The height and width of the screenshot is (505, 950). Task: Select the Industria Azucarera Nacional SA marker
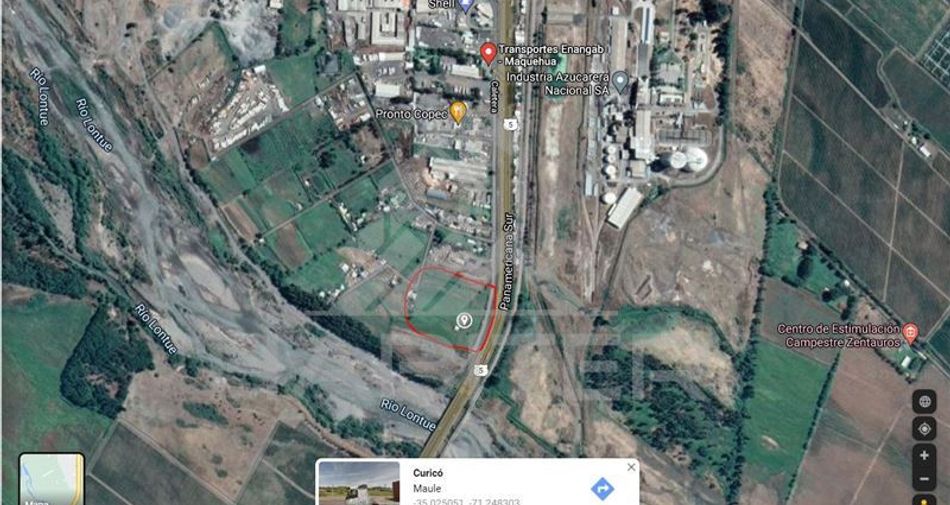click(620, 81)
